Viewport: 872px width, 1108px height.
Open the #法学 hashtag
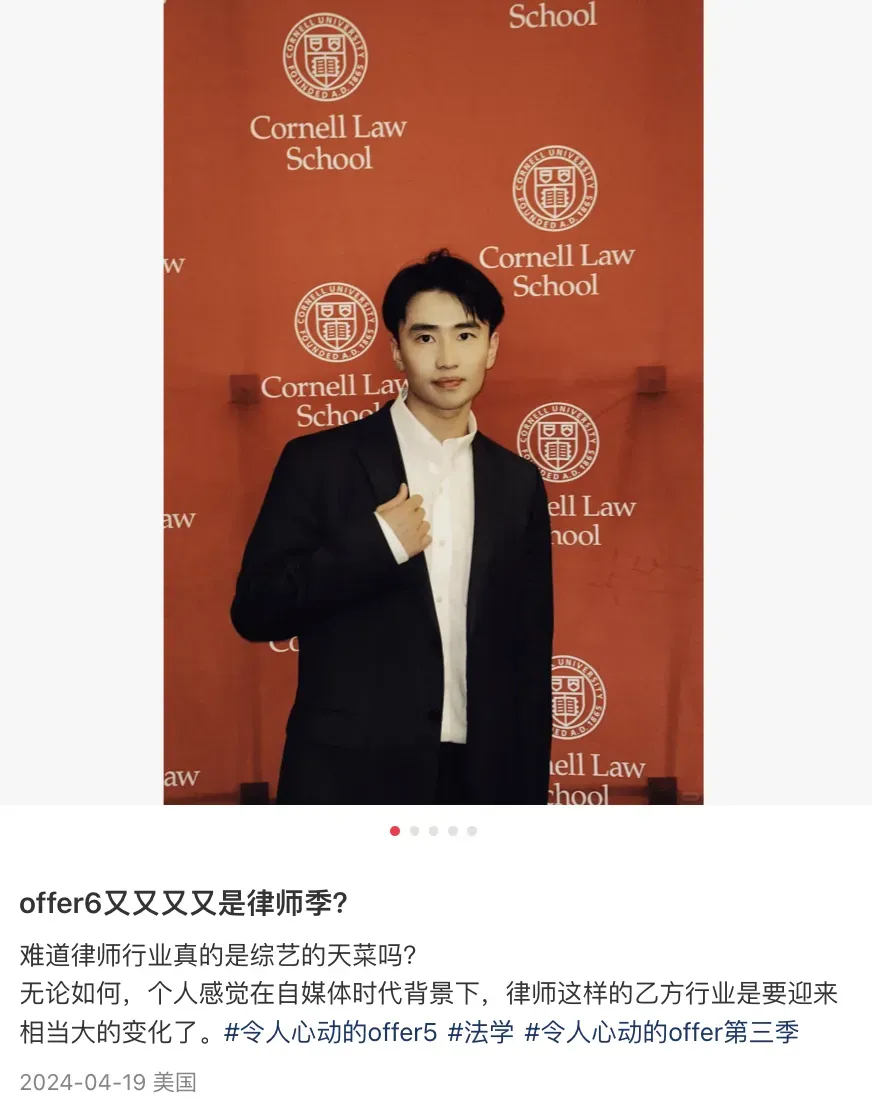(x=480, y=1032)
